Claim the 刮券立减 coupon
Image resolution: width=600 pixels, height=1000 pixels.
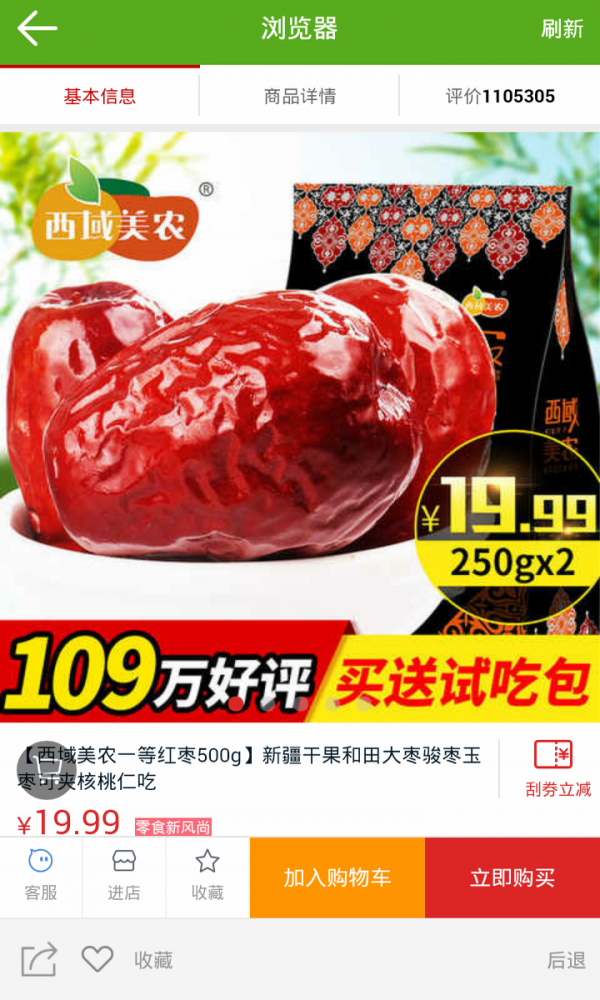pos(557,768)
